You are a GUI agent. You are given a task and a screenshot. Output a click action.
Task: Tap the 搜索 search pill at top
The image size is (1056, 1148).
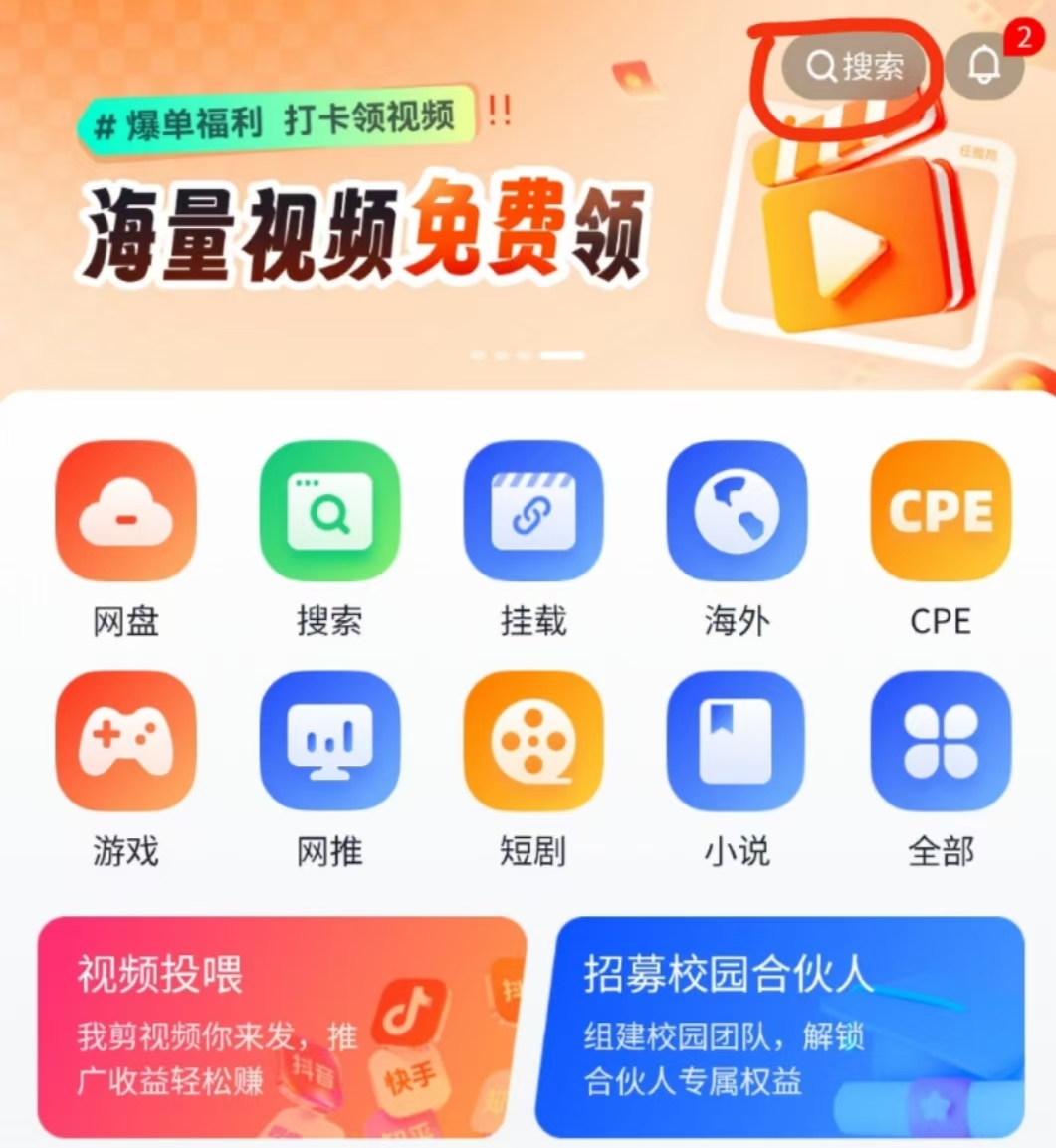pos(854,67)
